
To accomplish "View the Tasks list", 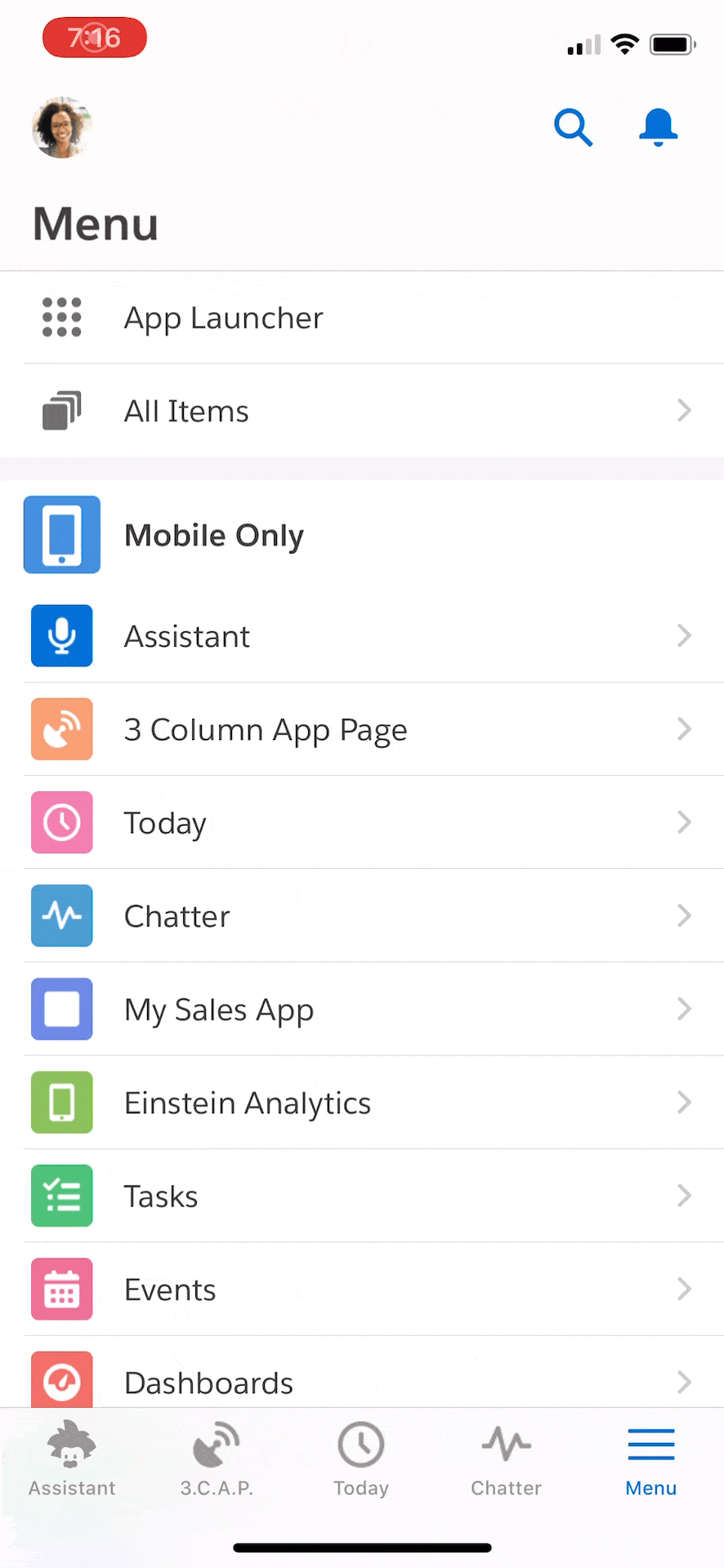I will pyautogui.click(x=161, y=1196).
